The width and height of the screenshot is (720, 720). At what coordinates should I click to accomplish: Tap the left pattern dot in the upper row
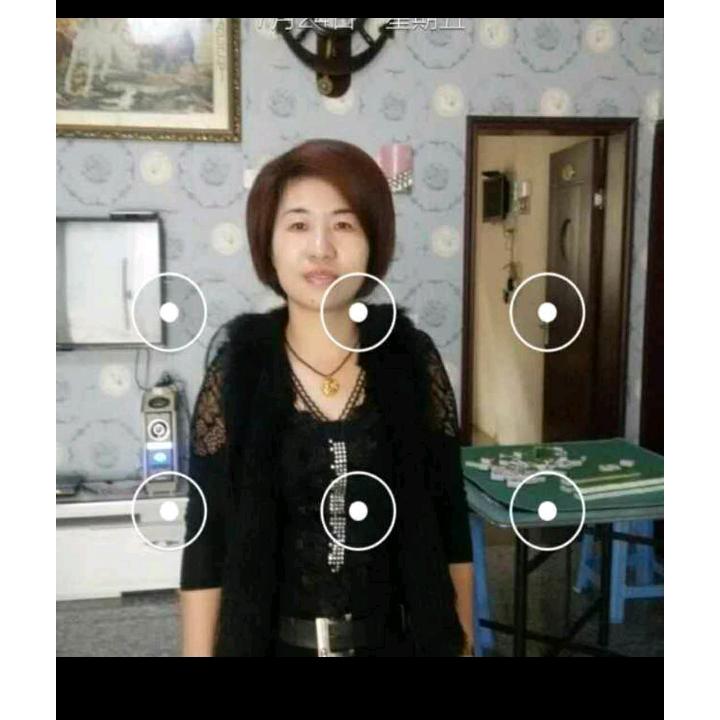[169, 312]
